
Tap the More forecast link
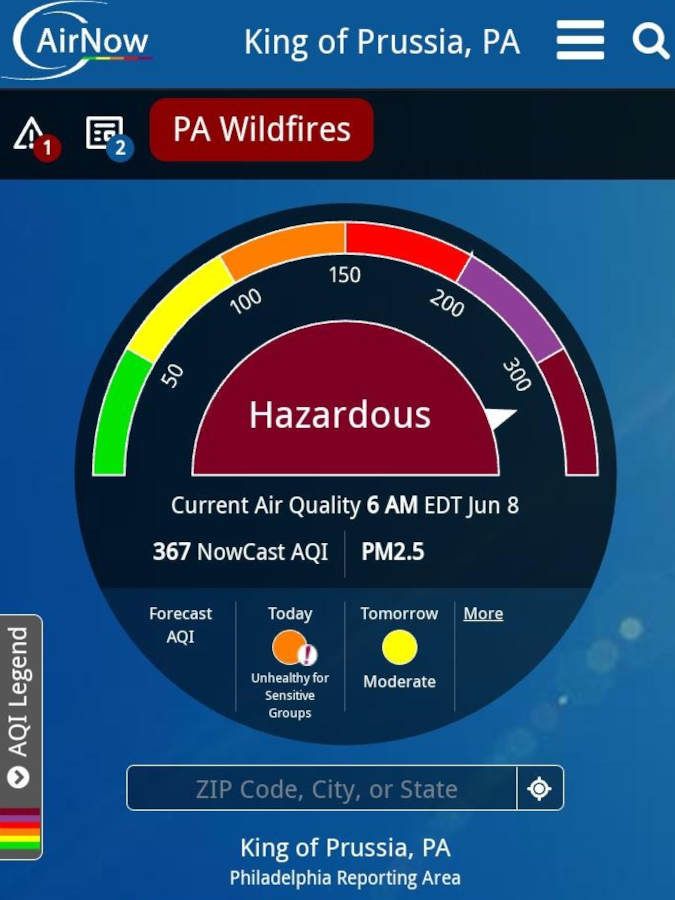pyautogui.click(x=483, y=614)
